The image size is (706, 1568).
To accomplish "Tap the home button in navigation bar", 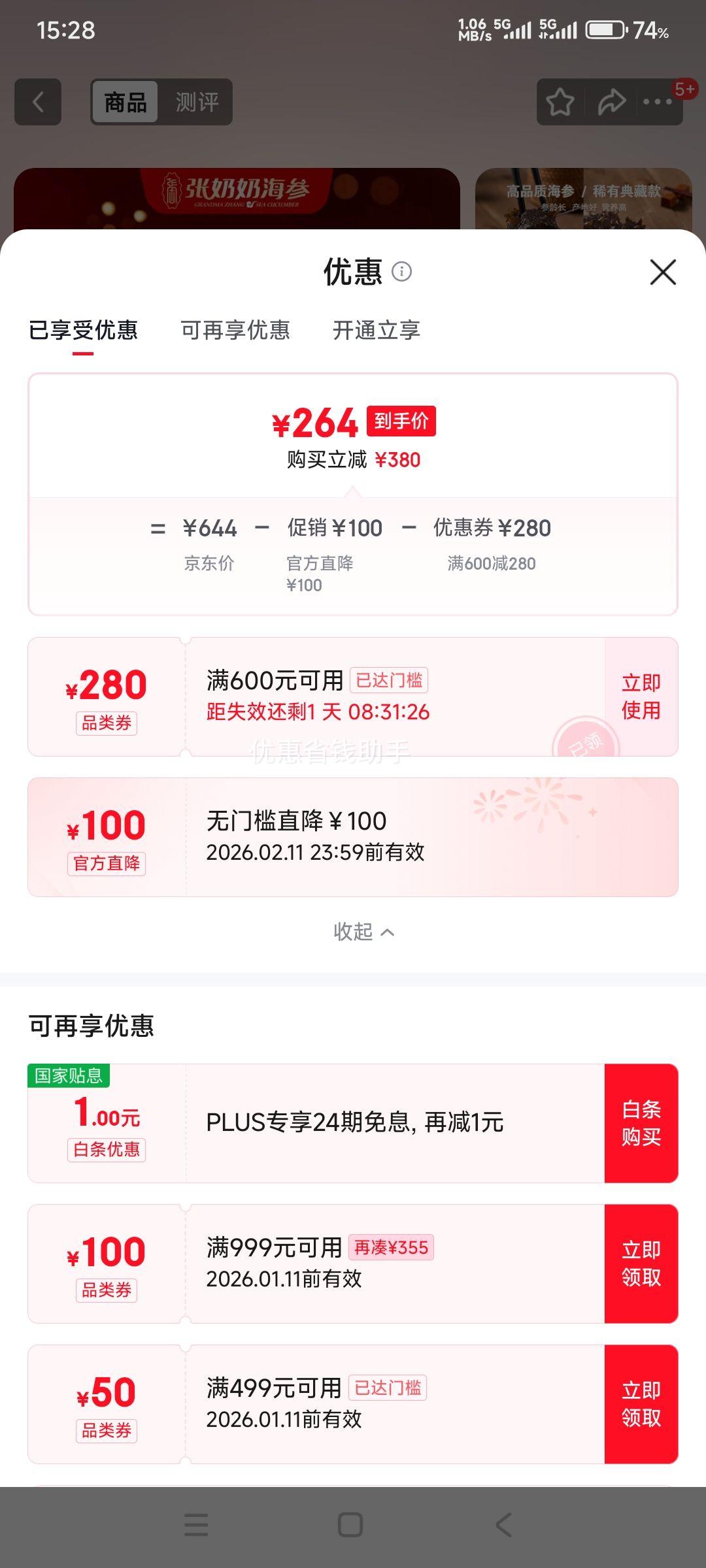I will (352, 1525).
